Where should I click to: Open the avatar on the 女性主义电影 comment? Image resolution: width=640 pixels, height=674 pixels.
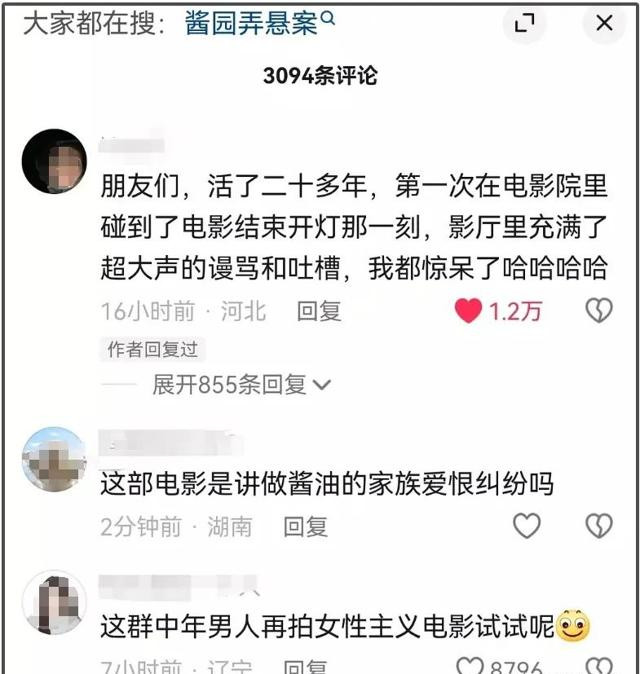(x=54, y=605)
